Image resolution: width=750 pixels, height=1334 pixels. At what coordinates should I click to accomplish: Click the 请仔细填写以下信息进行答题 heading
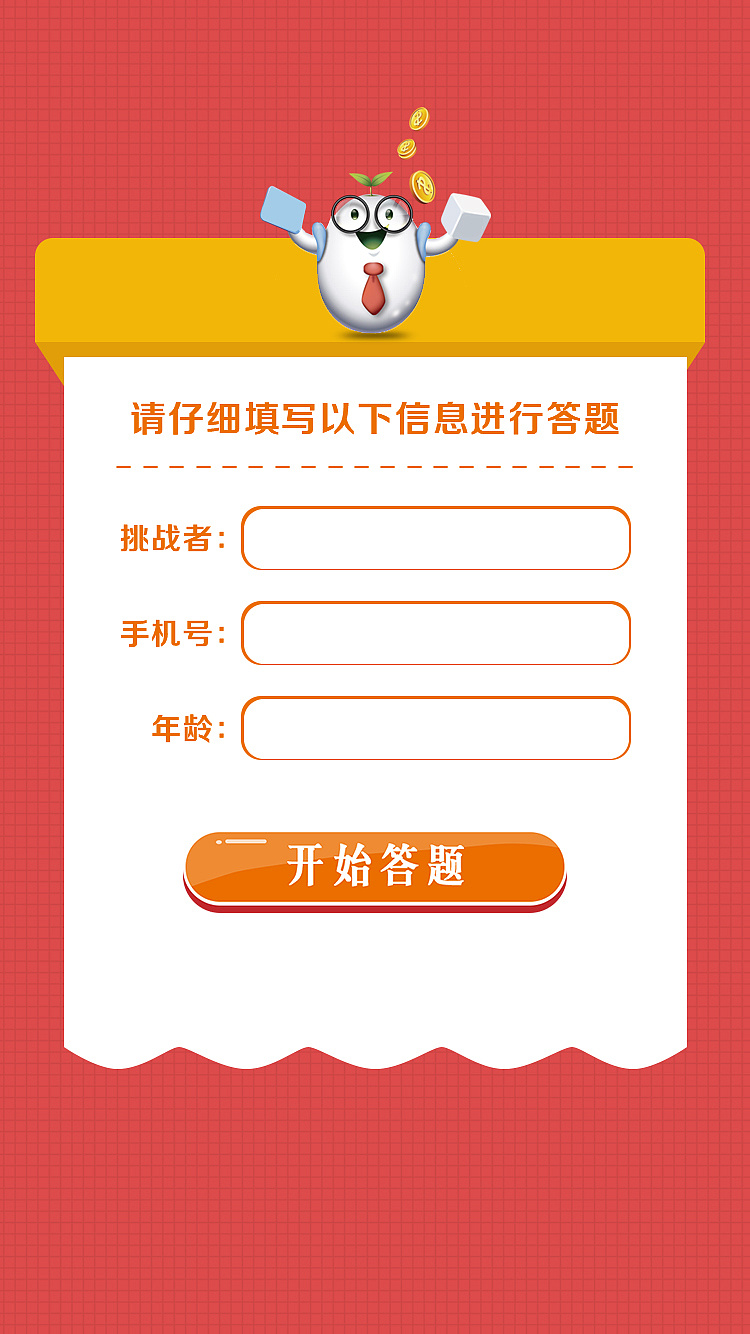pyautogui.click(x=375, y=418)
